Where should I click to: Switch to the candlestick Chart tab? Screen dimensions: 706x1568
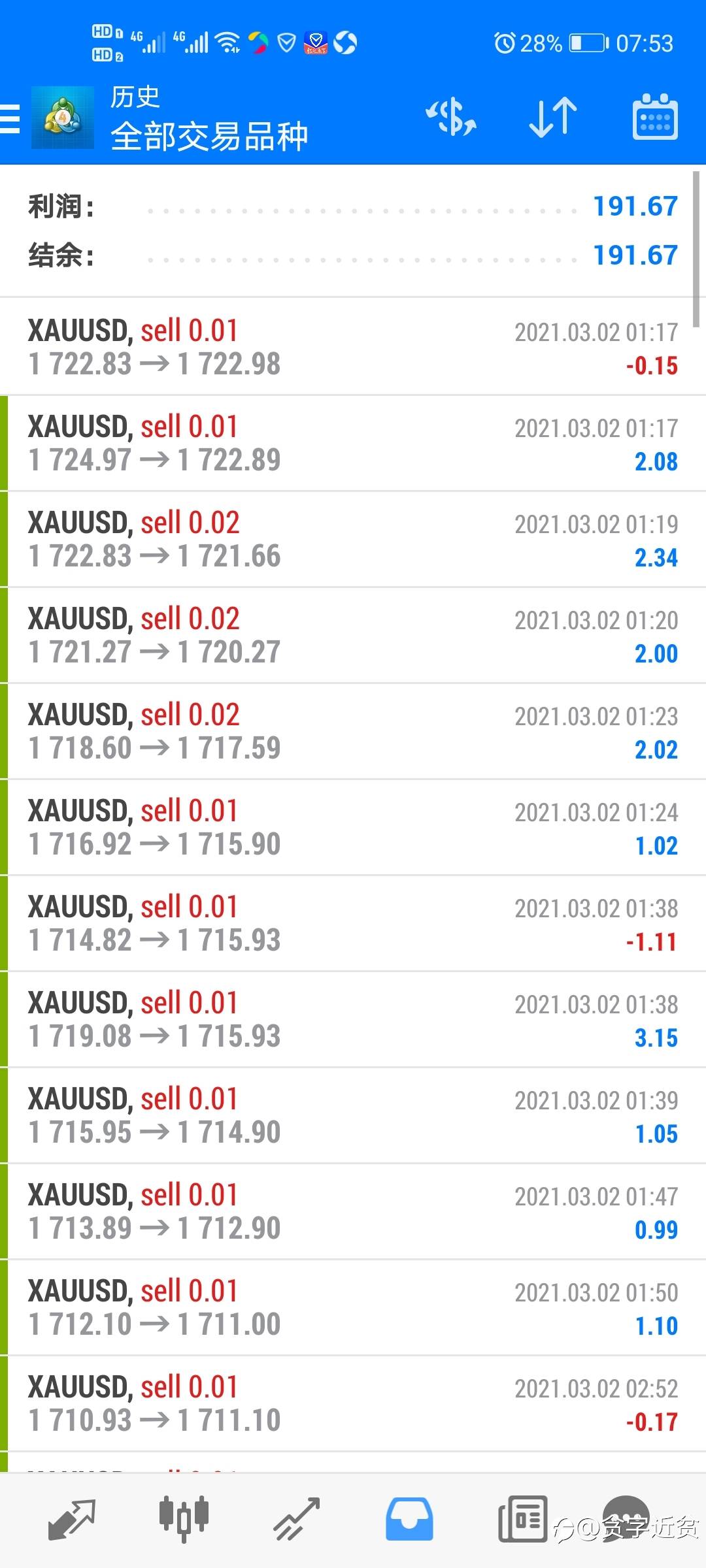184,1520
